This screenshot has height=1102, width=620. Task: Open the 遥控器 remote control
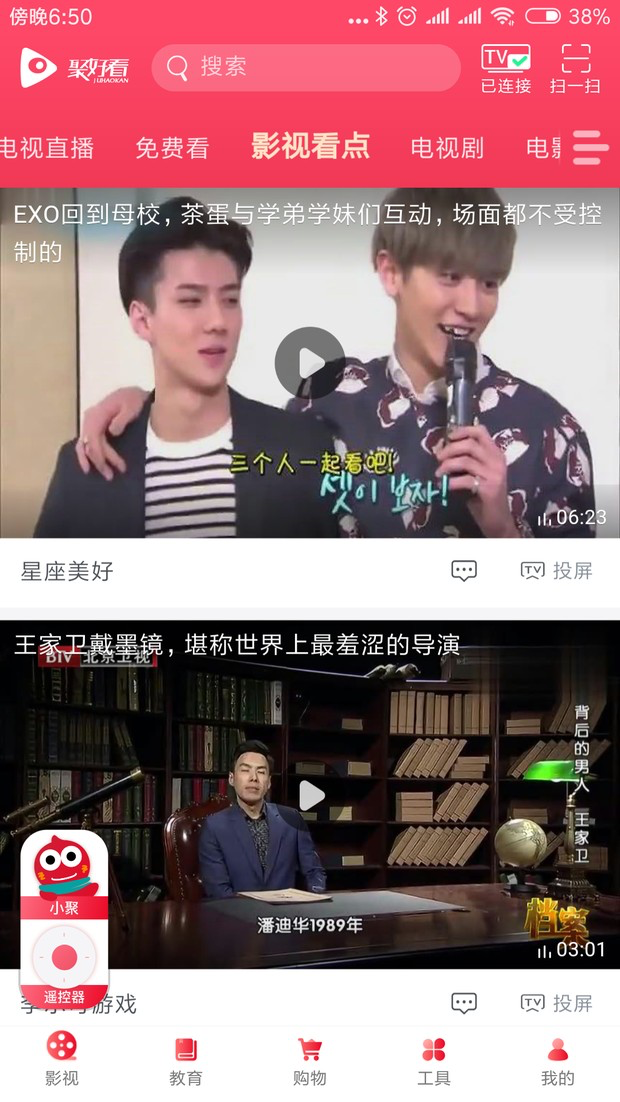pos(64,962)
